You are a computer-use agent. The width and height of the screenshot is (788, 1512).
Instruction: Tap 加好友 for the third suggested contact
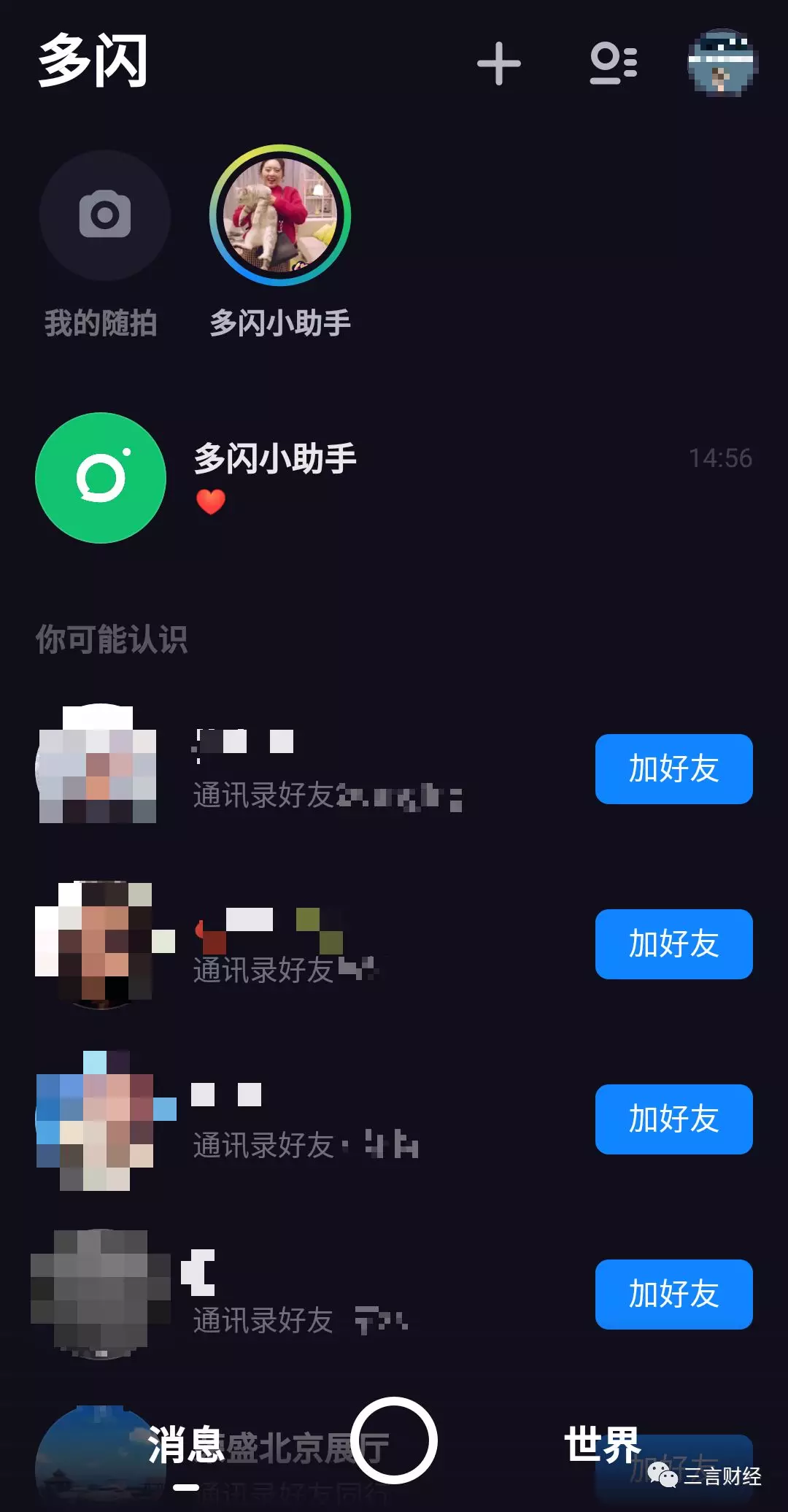coord(673,1119)
